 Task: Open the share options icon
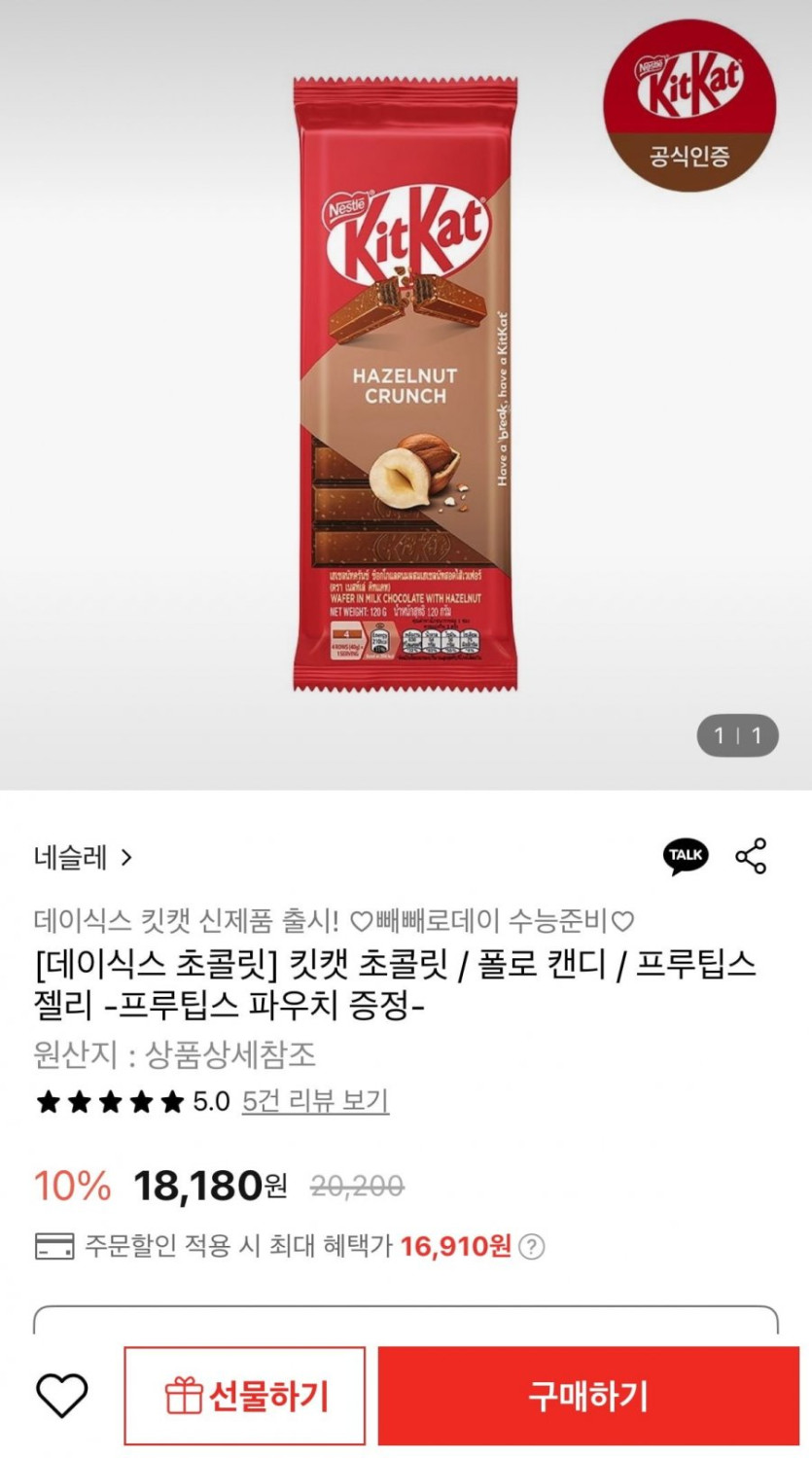[x=751, y=856]
